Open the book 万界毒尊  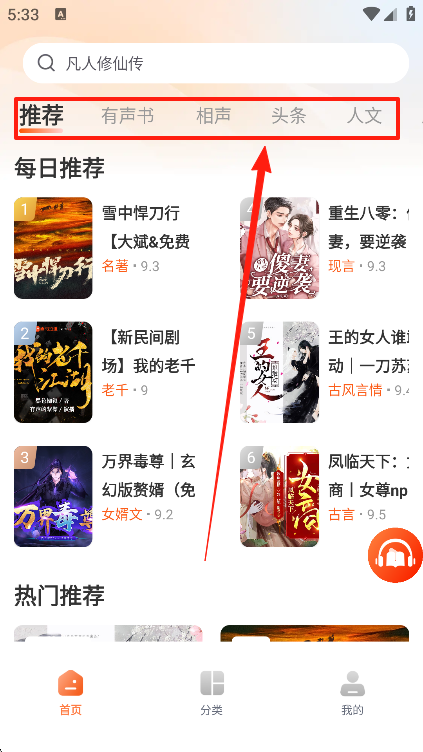point(108,496)
